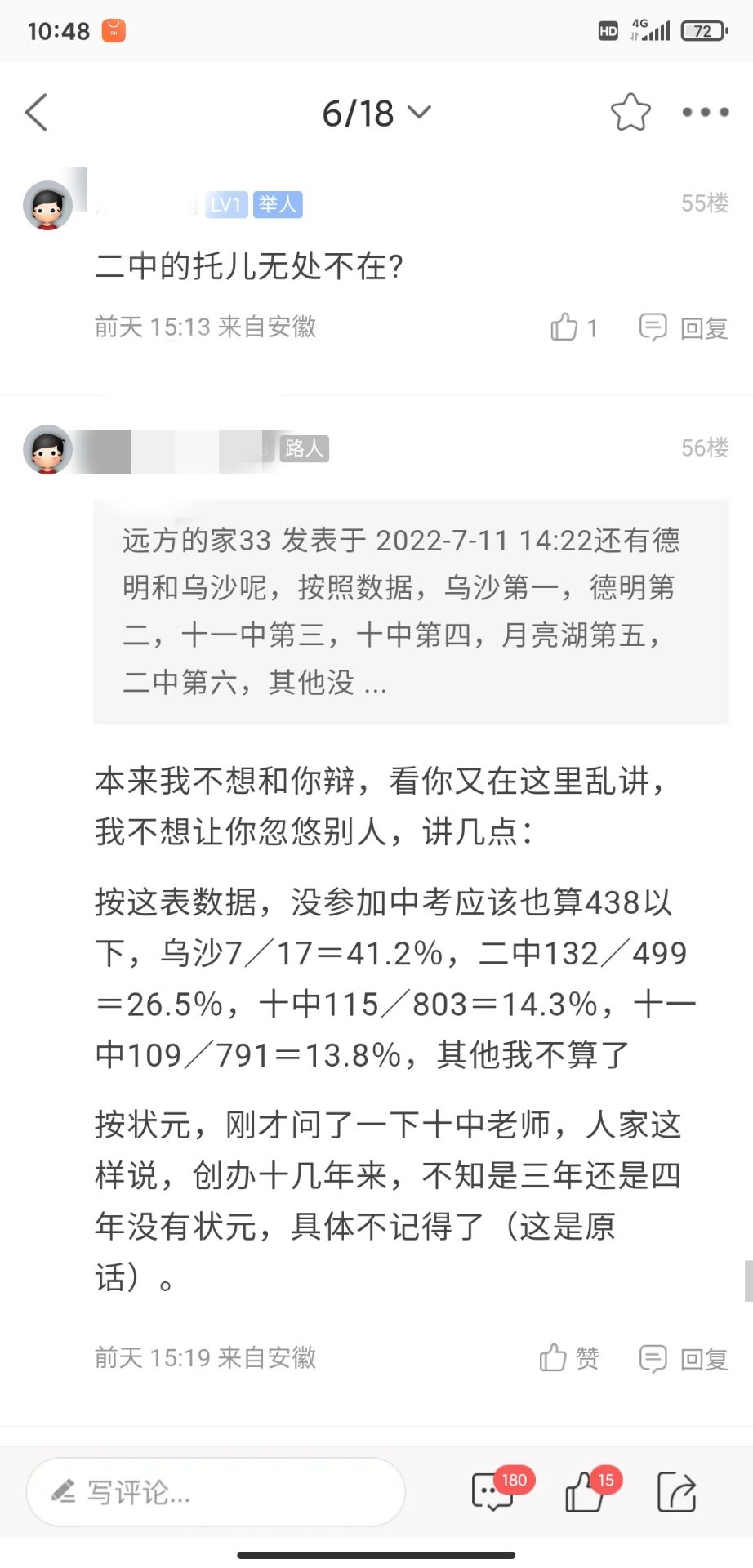Favorite this thread with the star icon
Image resolution: width=753 pixels, height=1568 pixels.
coord(630,113)
